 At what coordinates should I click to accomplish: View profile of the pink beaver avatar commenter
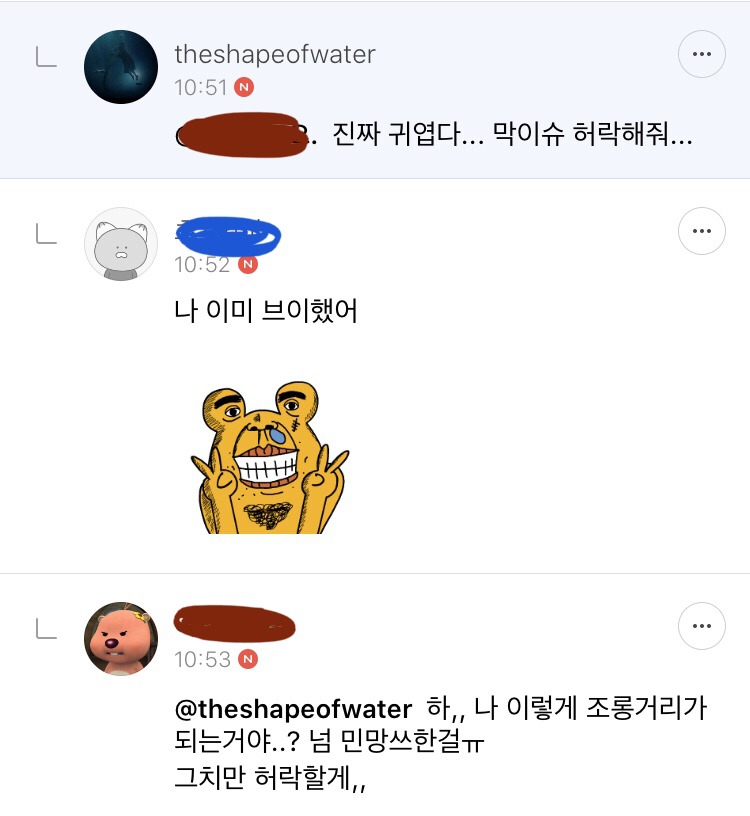pyautogui.click(x=121, y=639)
